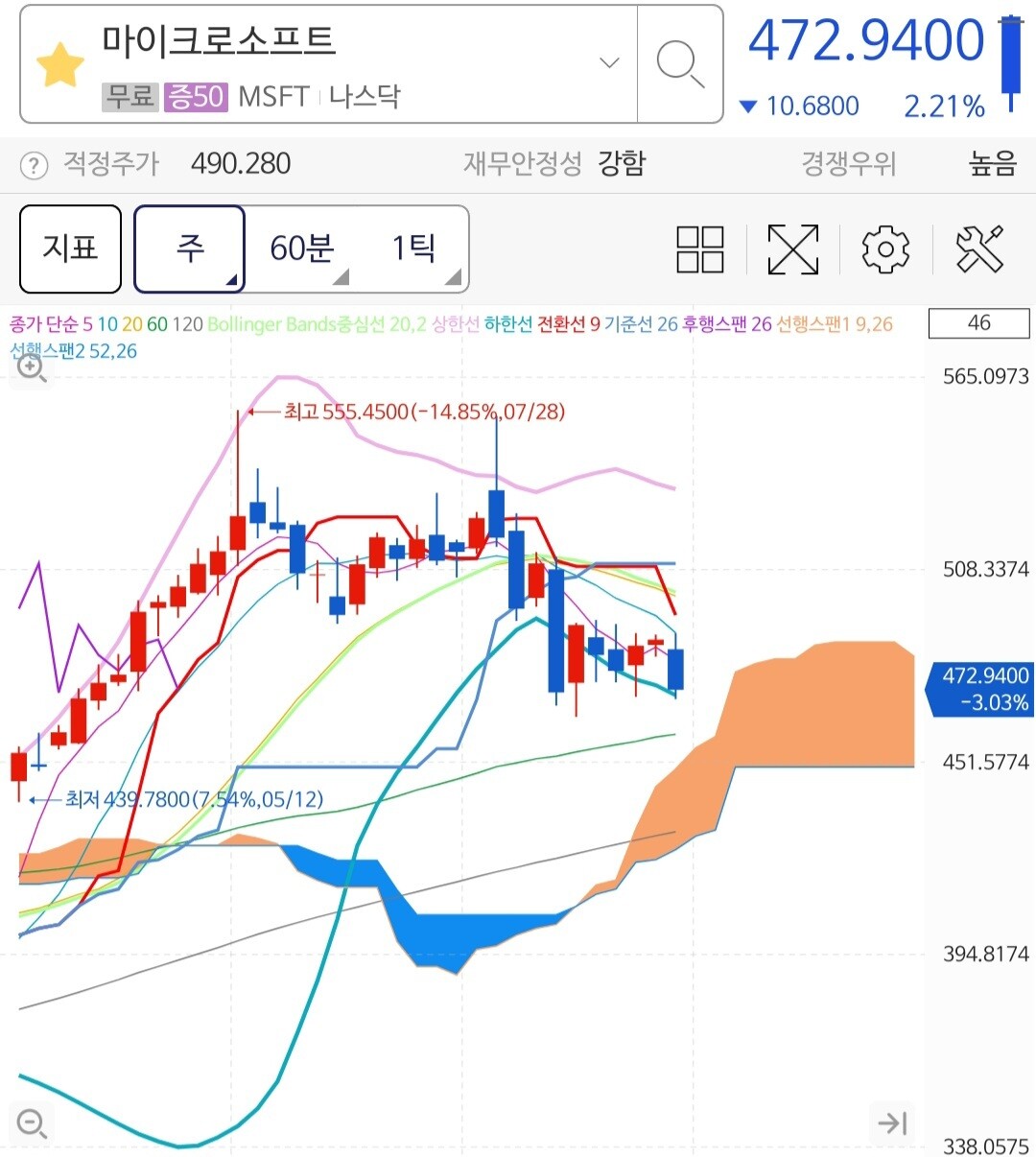The height and width of the screenshot is (1157, 1036).
Task: Tap the favorite star for 마이크로소프트
Action: click(x=59, y=64)
